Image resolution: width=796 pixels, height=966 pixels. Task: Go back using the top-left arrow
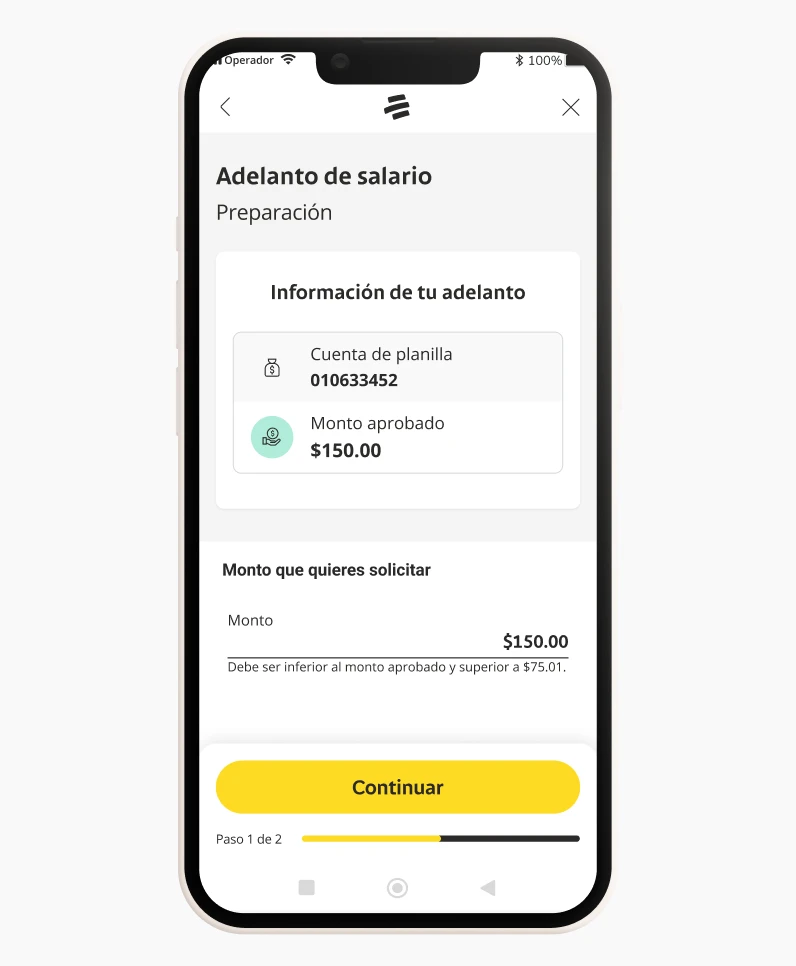point(225,107)
